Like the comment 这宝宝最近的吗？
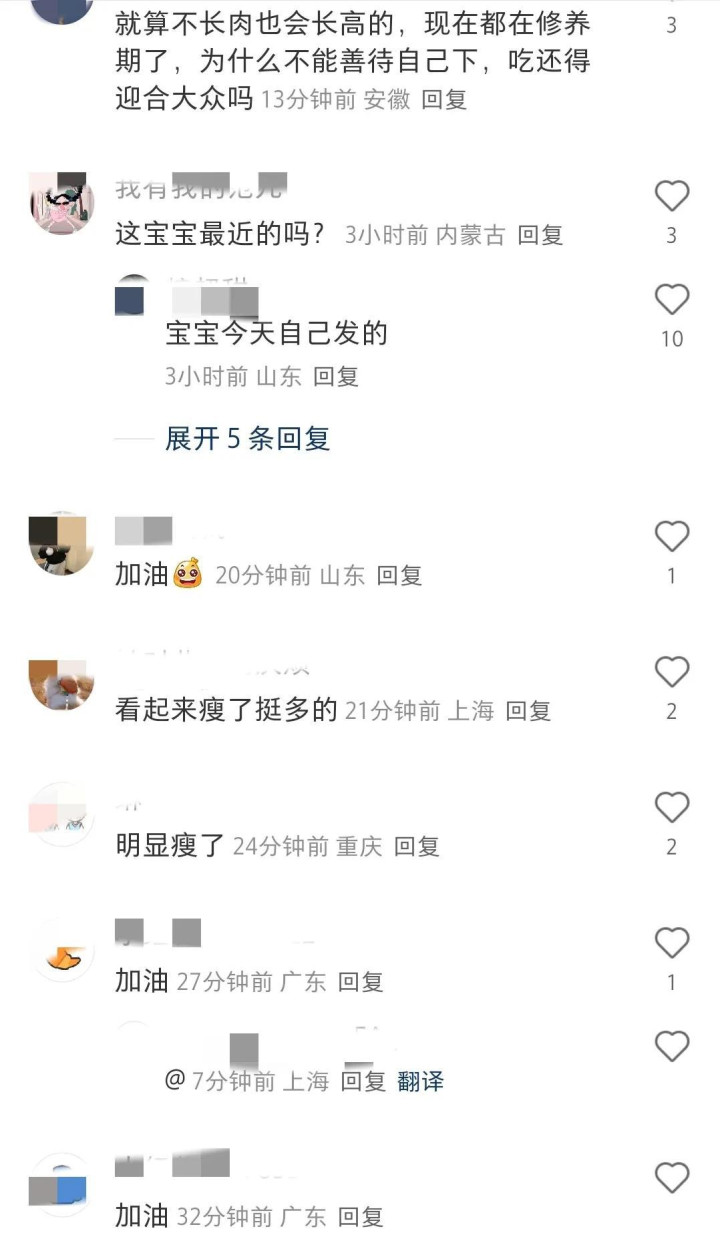The width and height of the screenshot is (720, 1257). pyautogui.click(x=671, y=196)
